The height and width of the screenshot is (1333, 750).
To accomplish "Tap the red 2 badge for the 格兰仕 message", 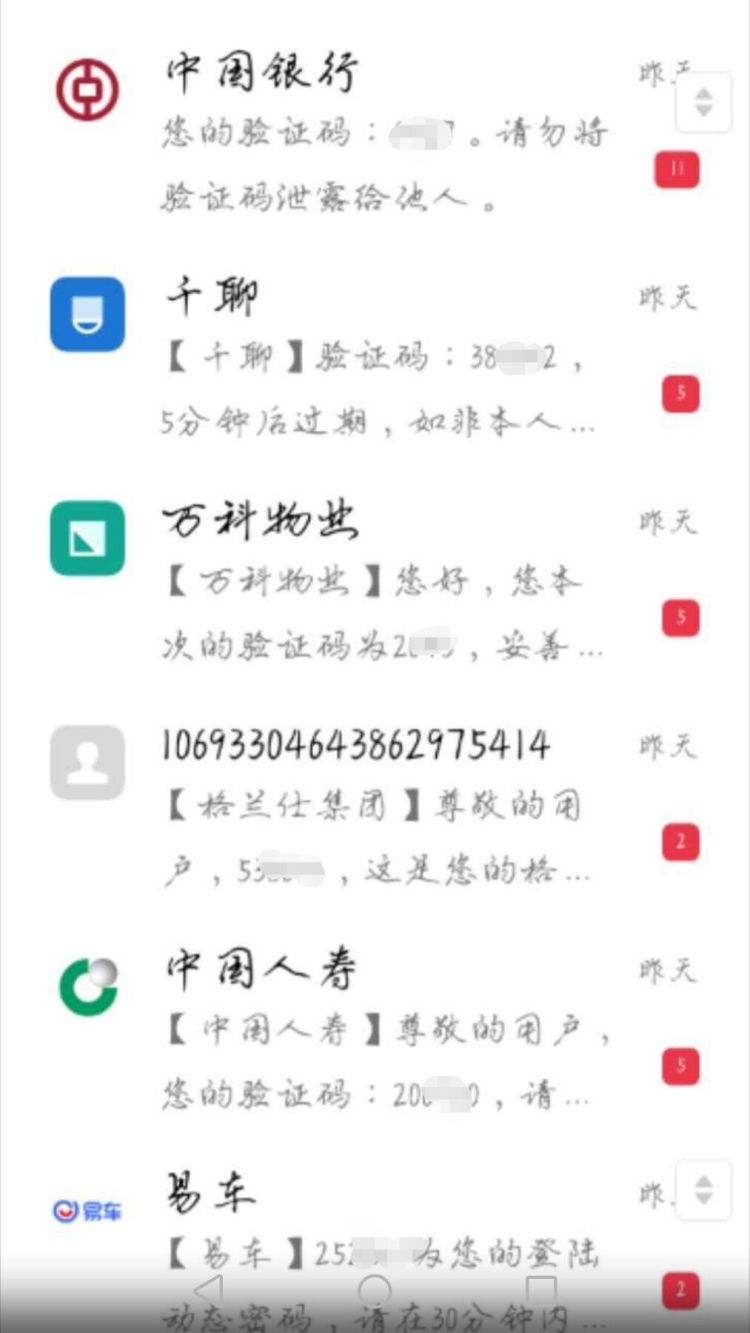I will coord(679,841).
